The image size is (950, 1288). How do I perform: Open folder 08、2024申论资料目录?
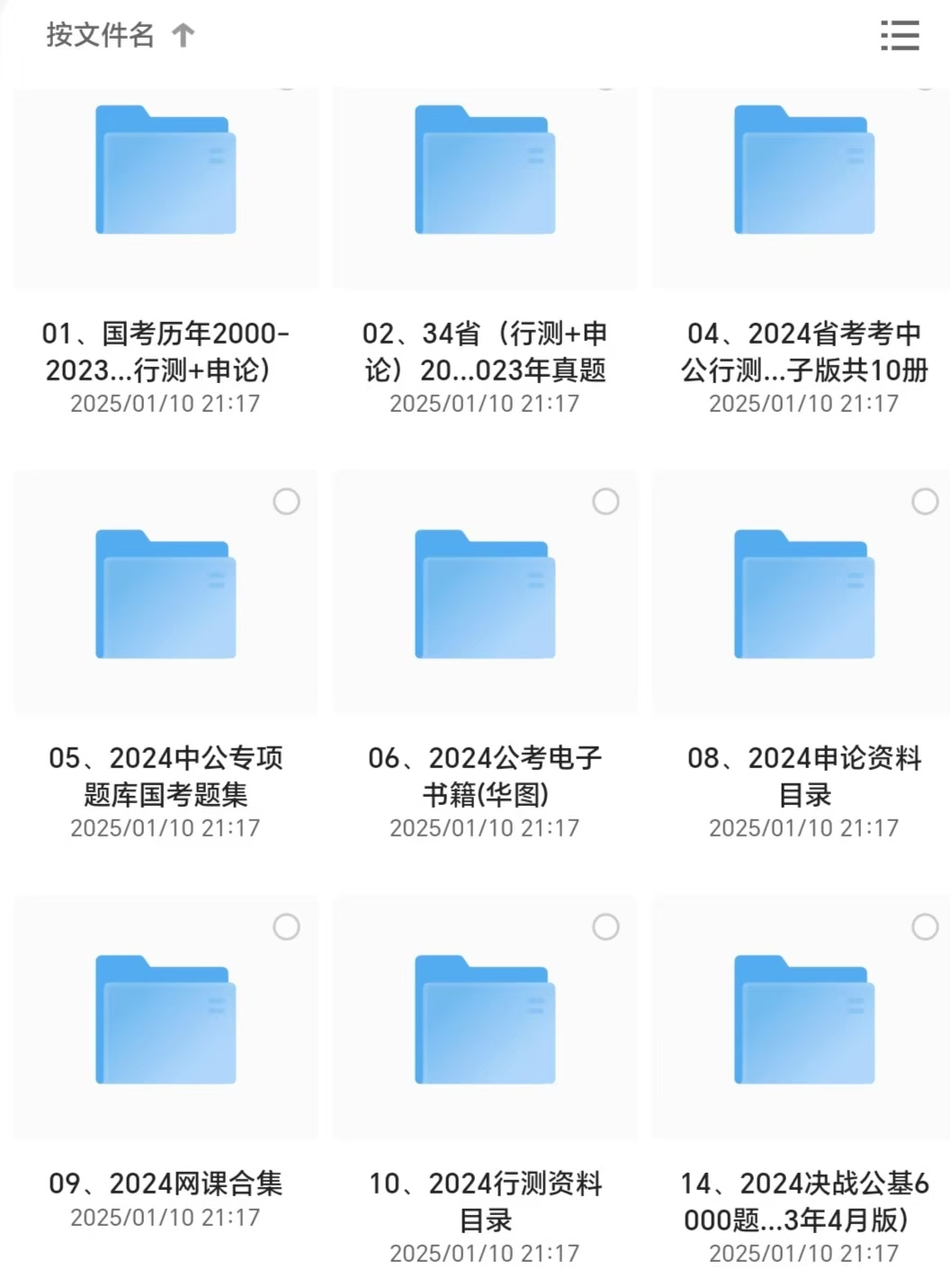(x=803, y=595)
